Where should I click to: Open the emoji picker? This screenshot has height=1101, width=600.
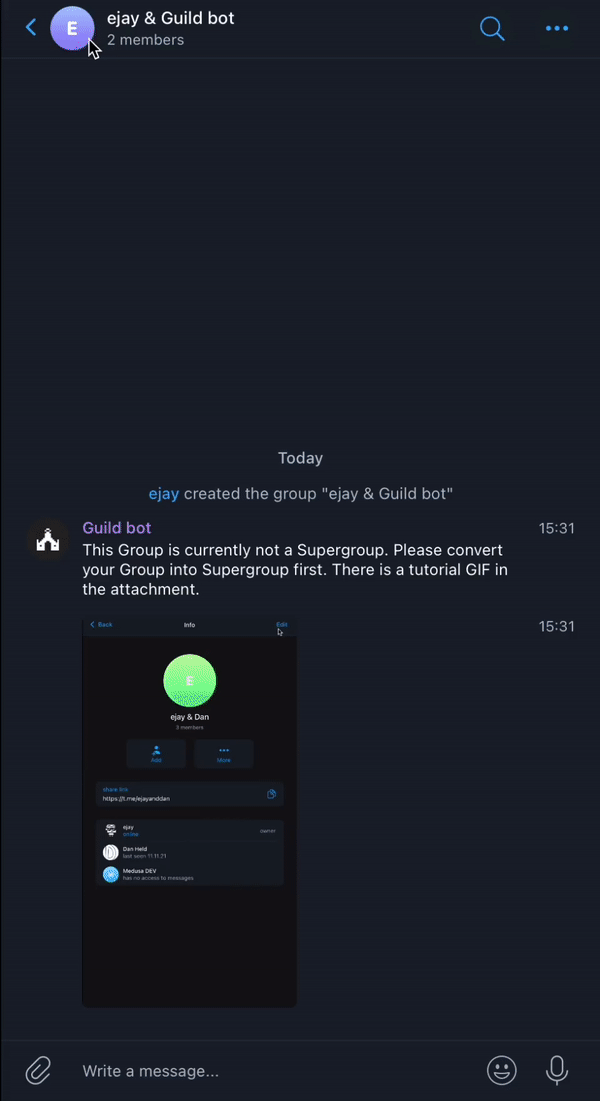(502, 1070)
